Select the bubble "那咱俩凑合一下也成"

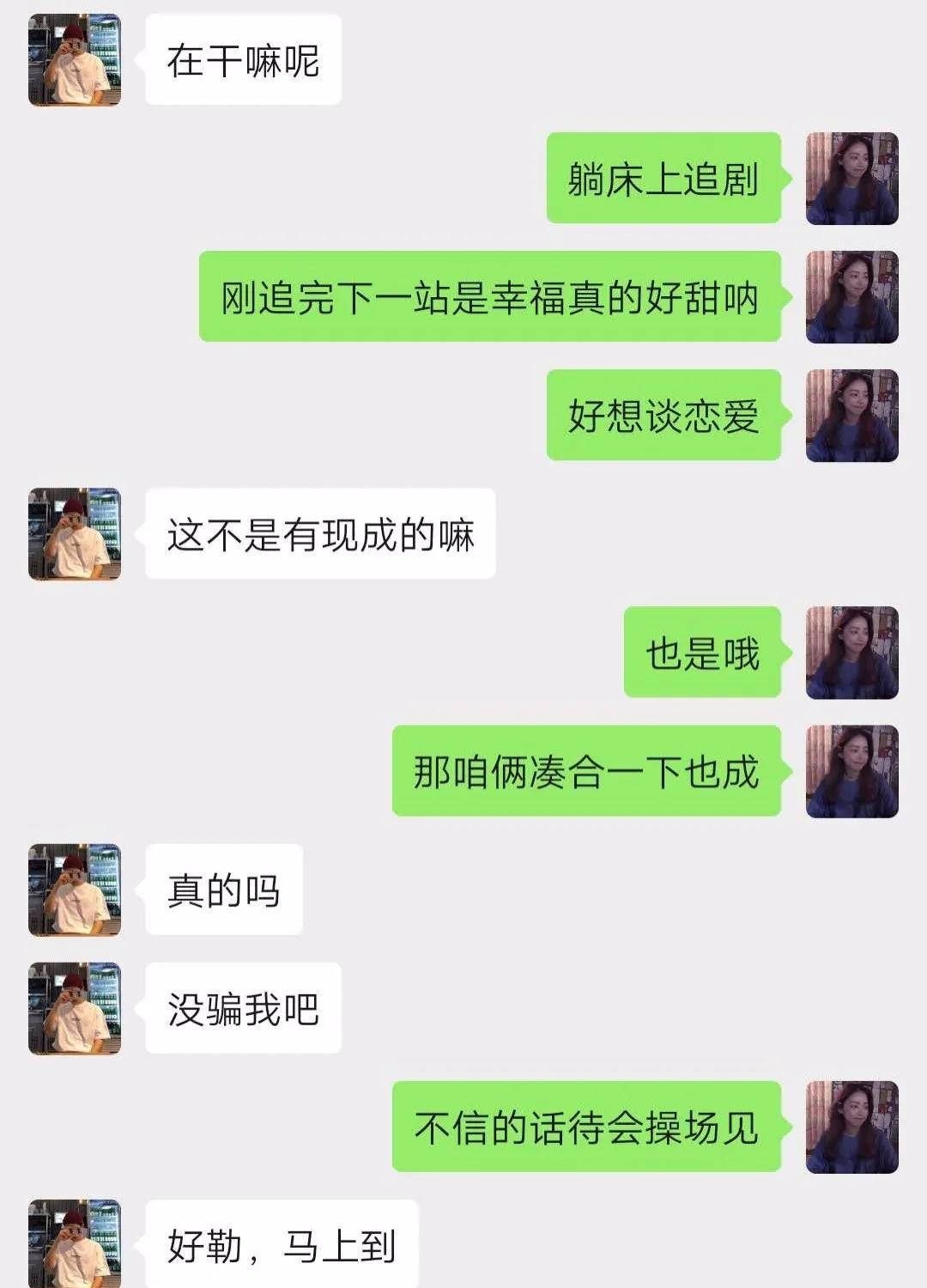tap(588, 773)
